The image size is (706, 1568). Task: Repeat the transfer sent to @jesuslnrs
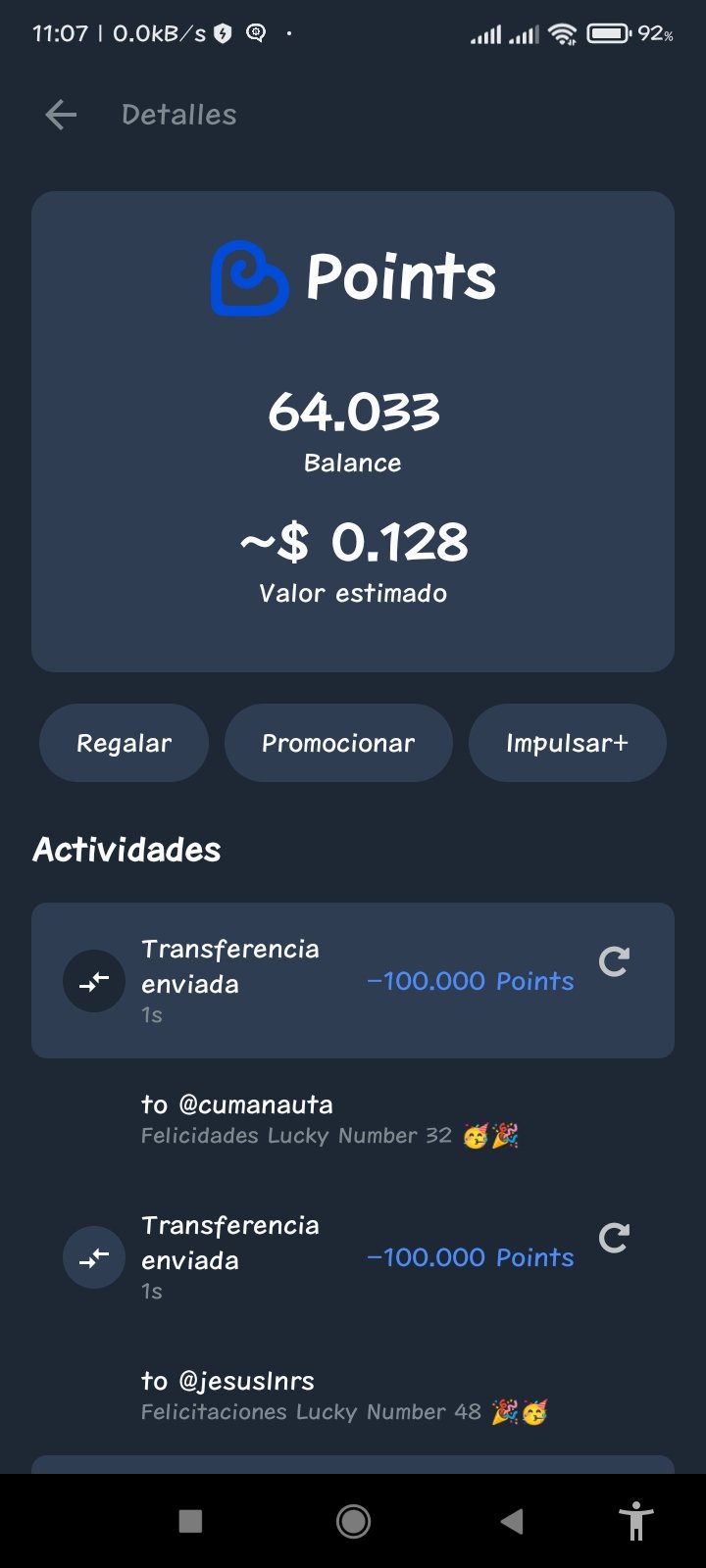[614, 1238]
